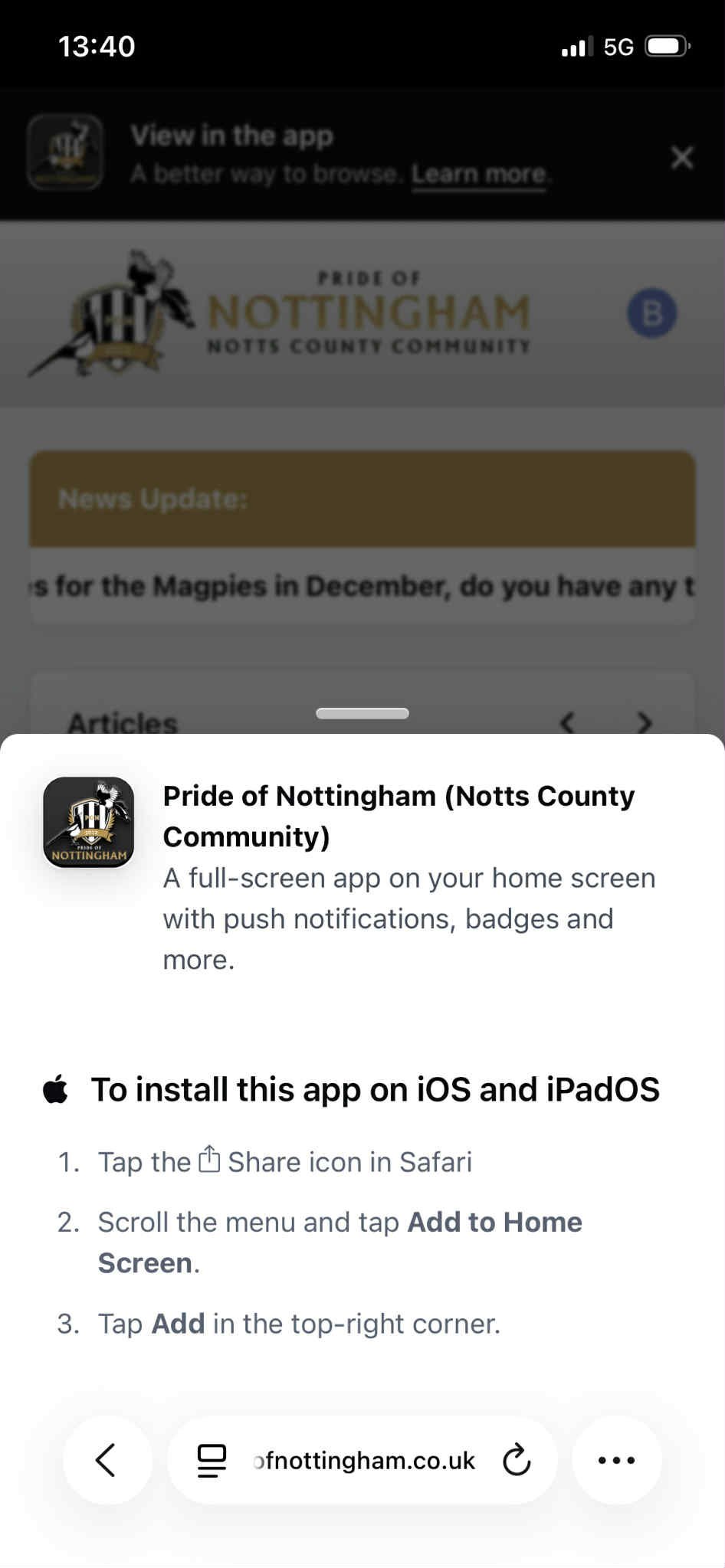The image size is (725, 1568).
Task: Show the next Articles item
Action: pos(645,722)
